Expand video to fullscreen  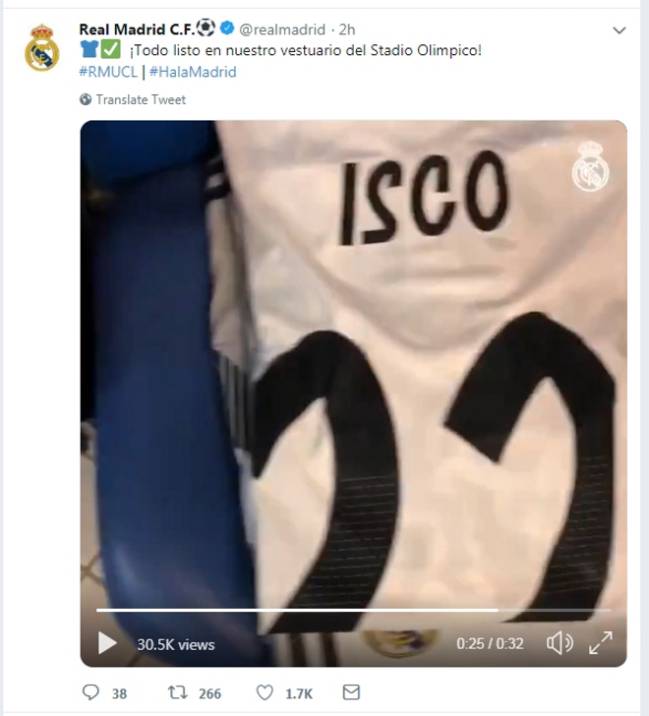pyautogui.click(x=600, y=644)
